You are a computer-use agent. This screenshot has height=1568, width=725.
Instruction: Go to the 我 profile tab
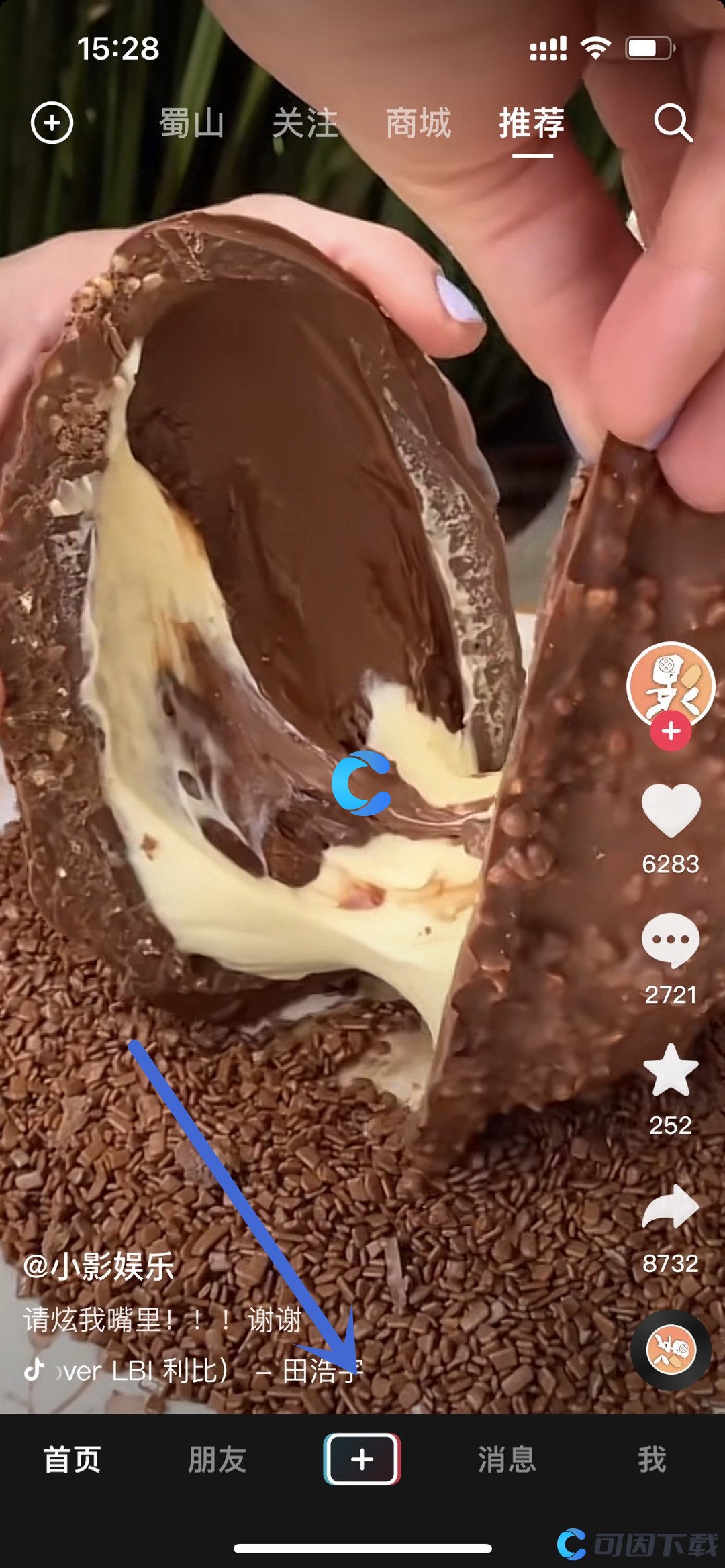click(652, 1460)
